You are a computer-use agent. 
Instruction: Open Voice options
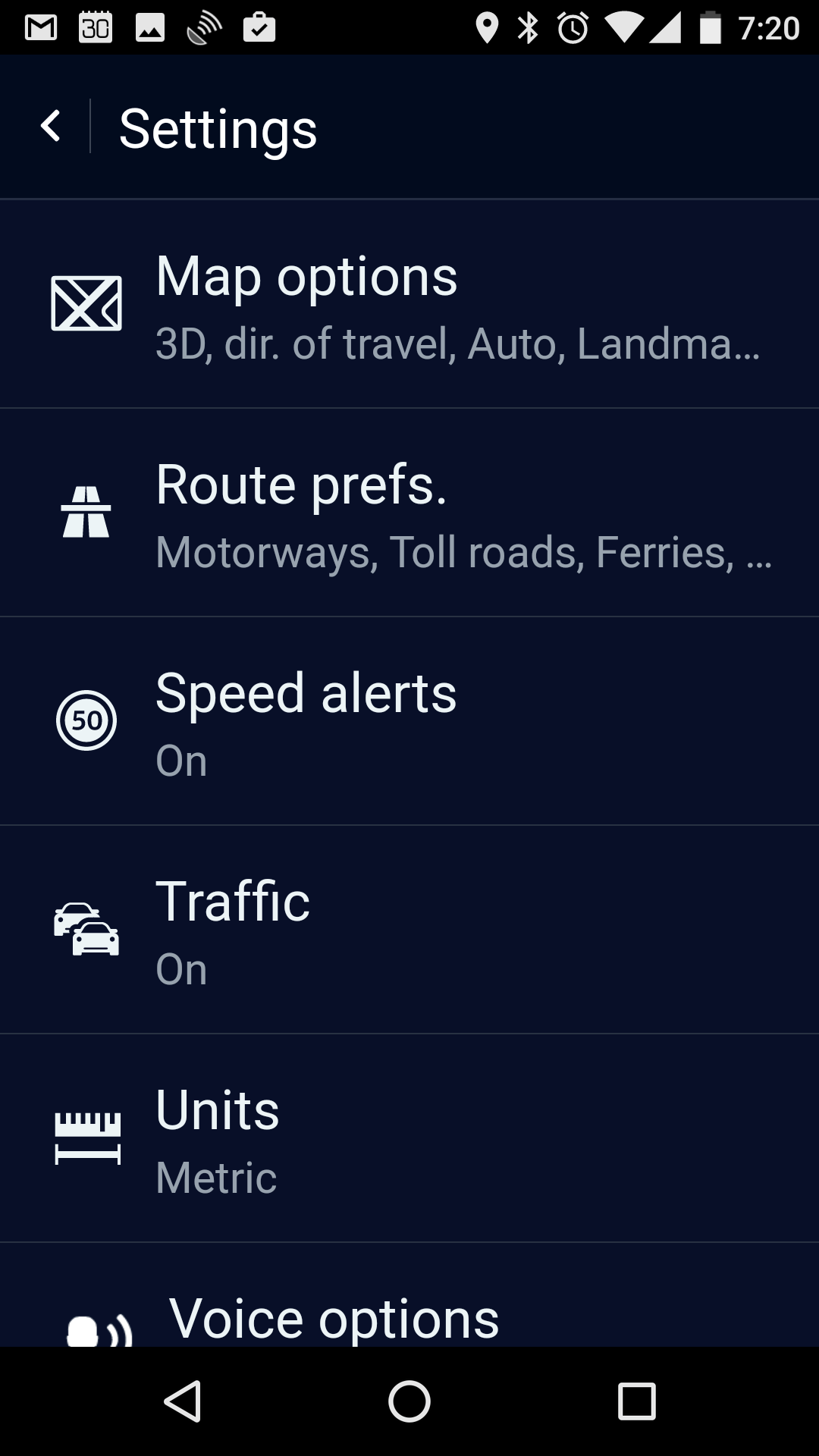click(x=409, y=1295)
